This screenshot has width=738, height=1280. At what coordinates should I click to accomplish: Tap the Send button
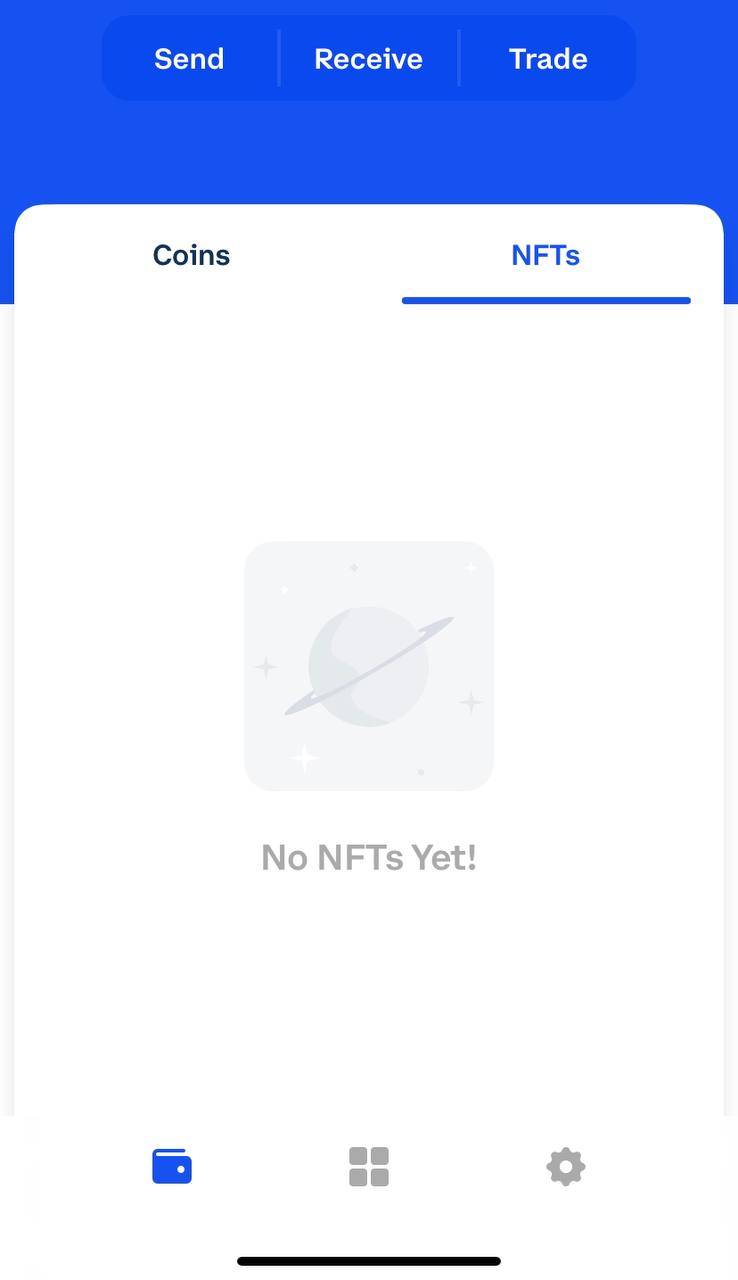coord(189,59)
